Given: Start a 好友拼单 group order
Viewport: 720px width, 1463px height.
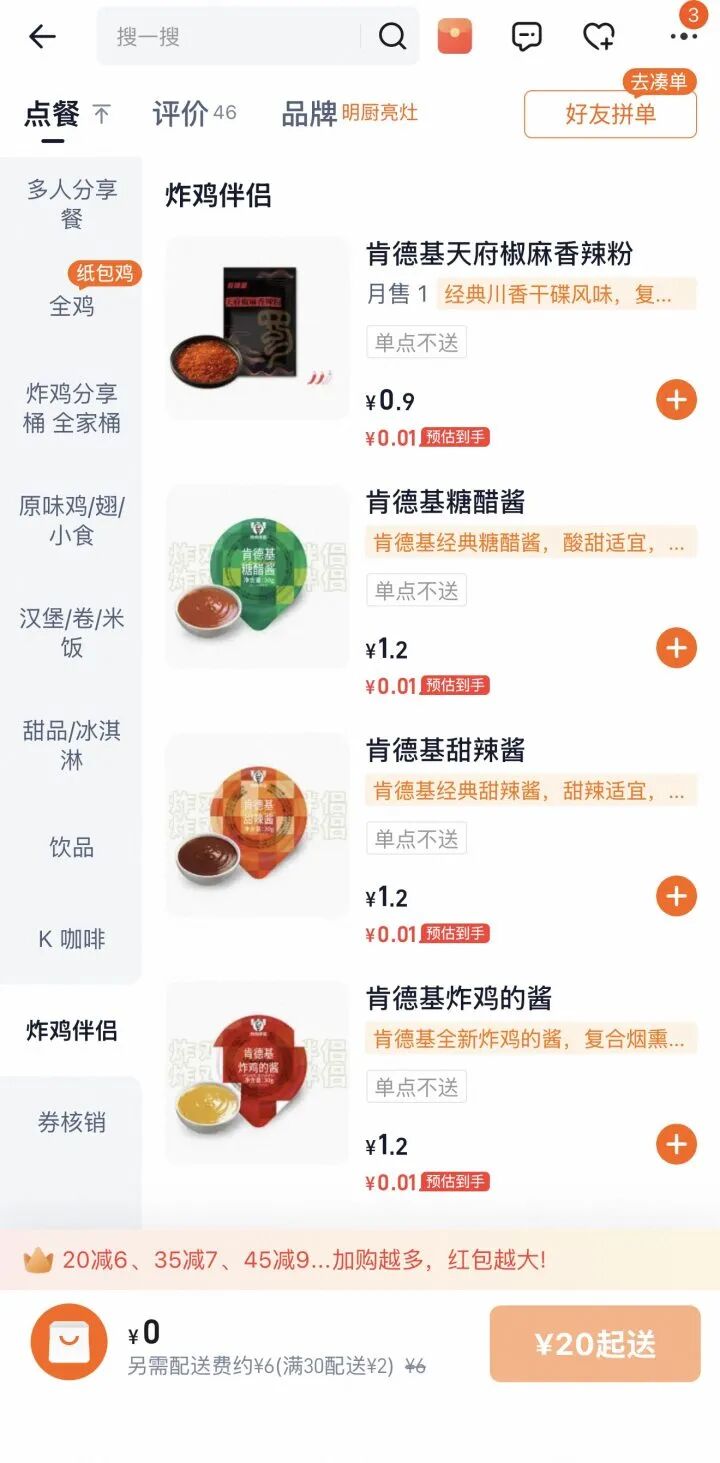Looking at the screenshot, I should (x=610, y=114).
